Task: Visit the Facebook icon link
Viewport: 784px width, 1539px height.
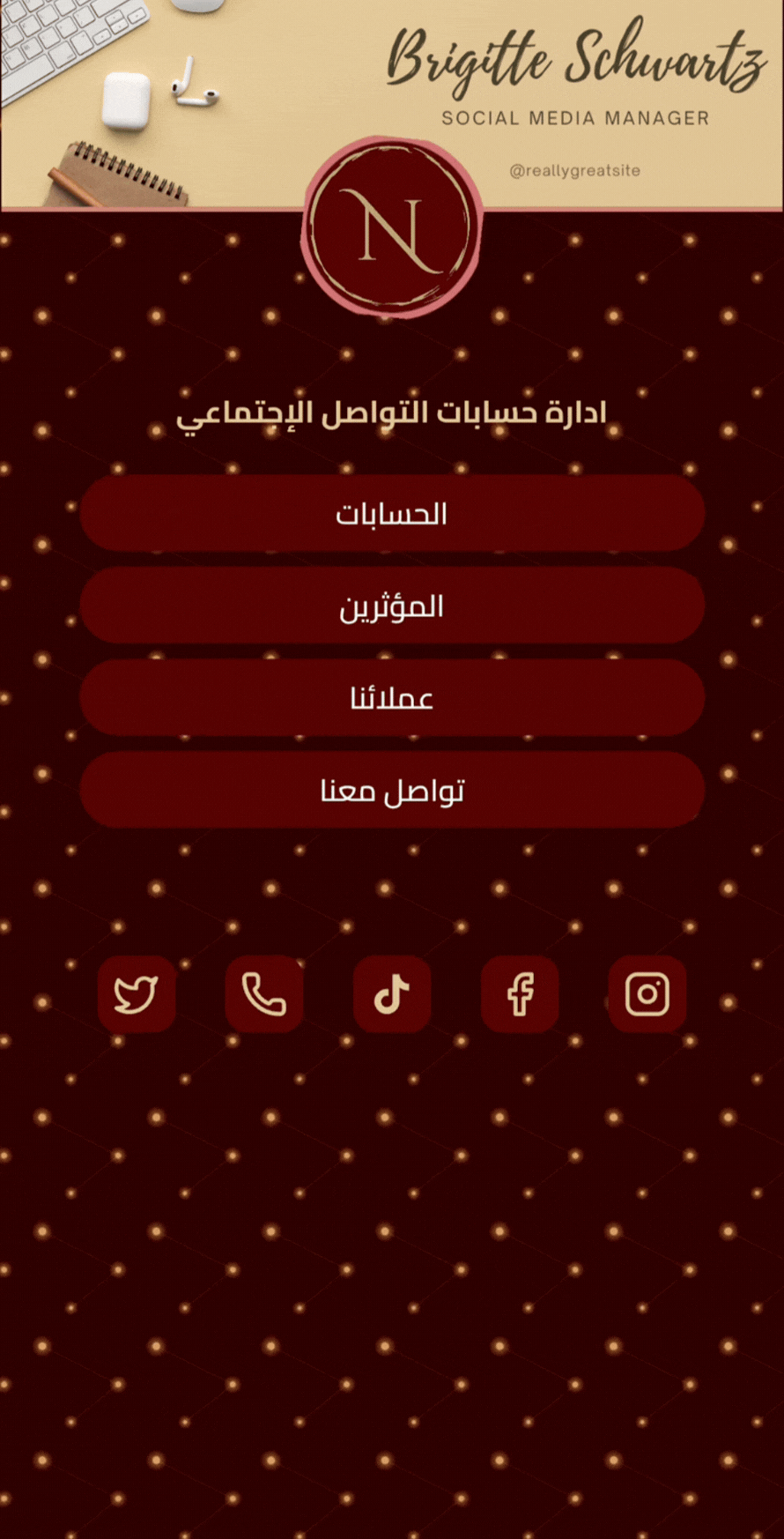Action: (520, 994)
